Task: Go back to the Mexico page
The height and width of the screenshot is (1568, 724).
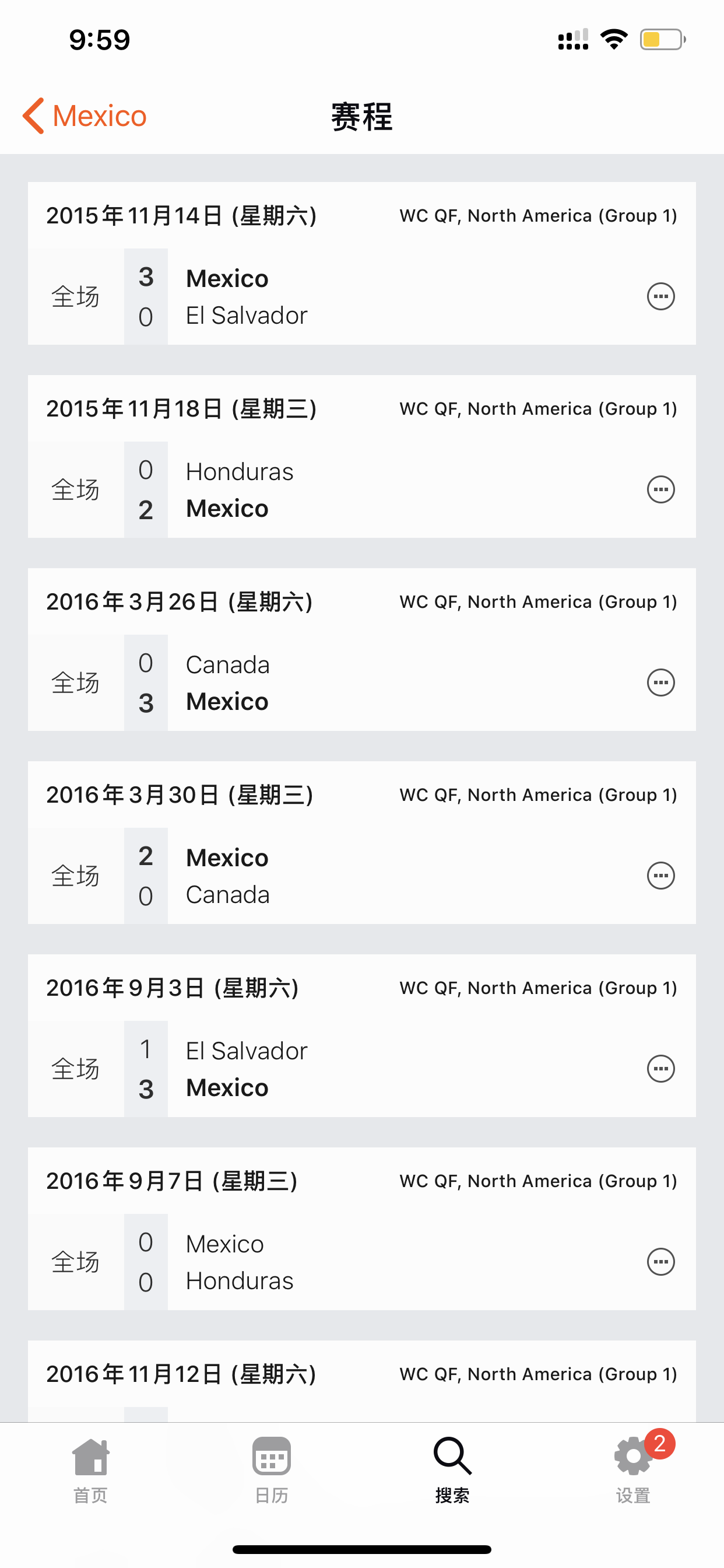Action: coord(85,116)
